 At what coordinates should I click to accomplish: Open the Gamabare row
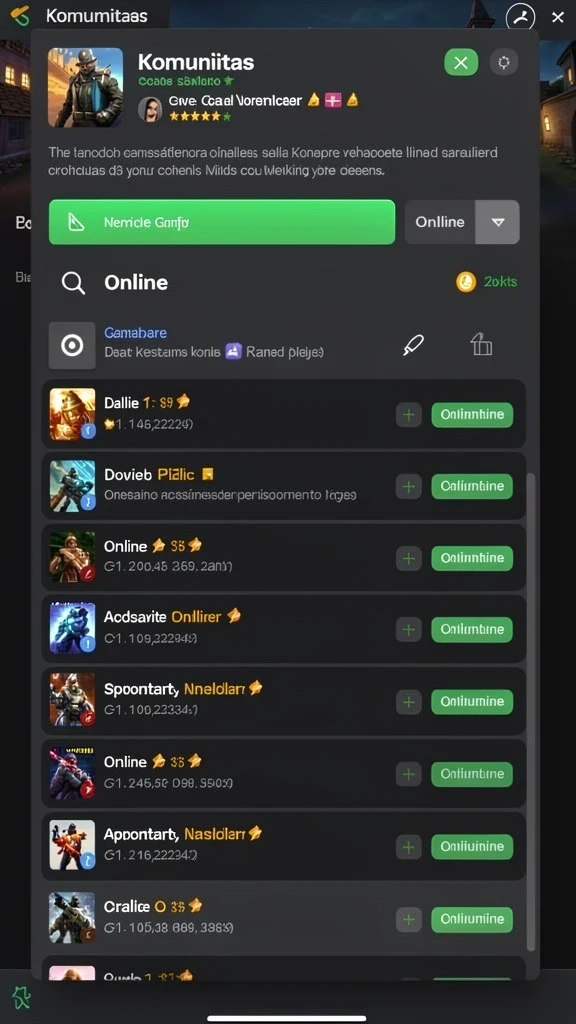tap(283, 344)
